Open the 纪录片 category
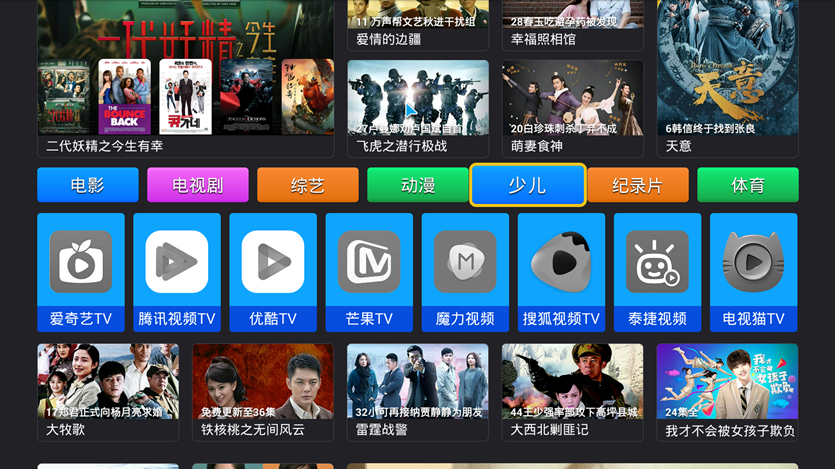Viewport: 835px width, 469px height. 637,185
